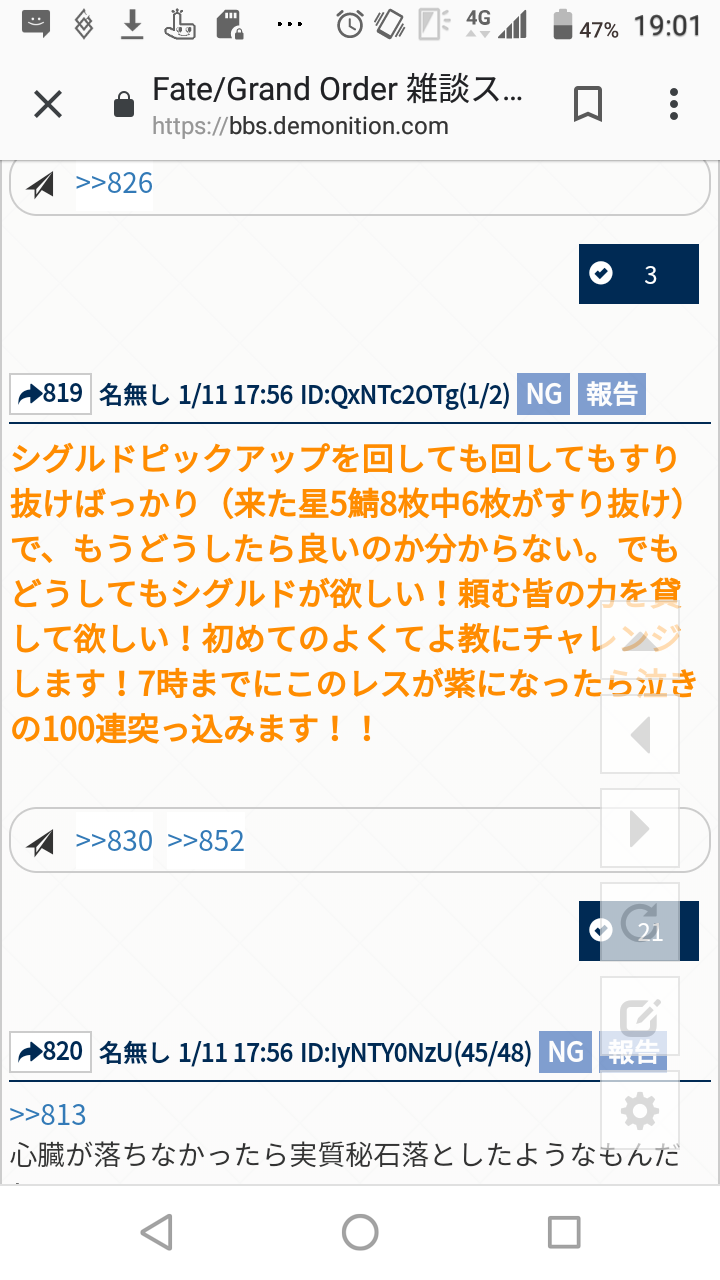The width and height of the screenshot is (720, 1280).
Task: Report post 819 with 報告
Action: pyautogui.click(x=611, y=395)
